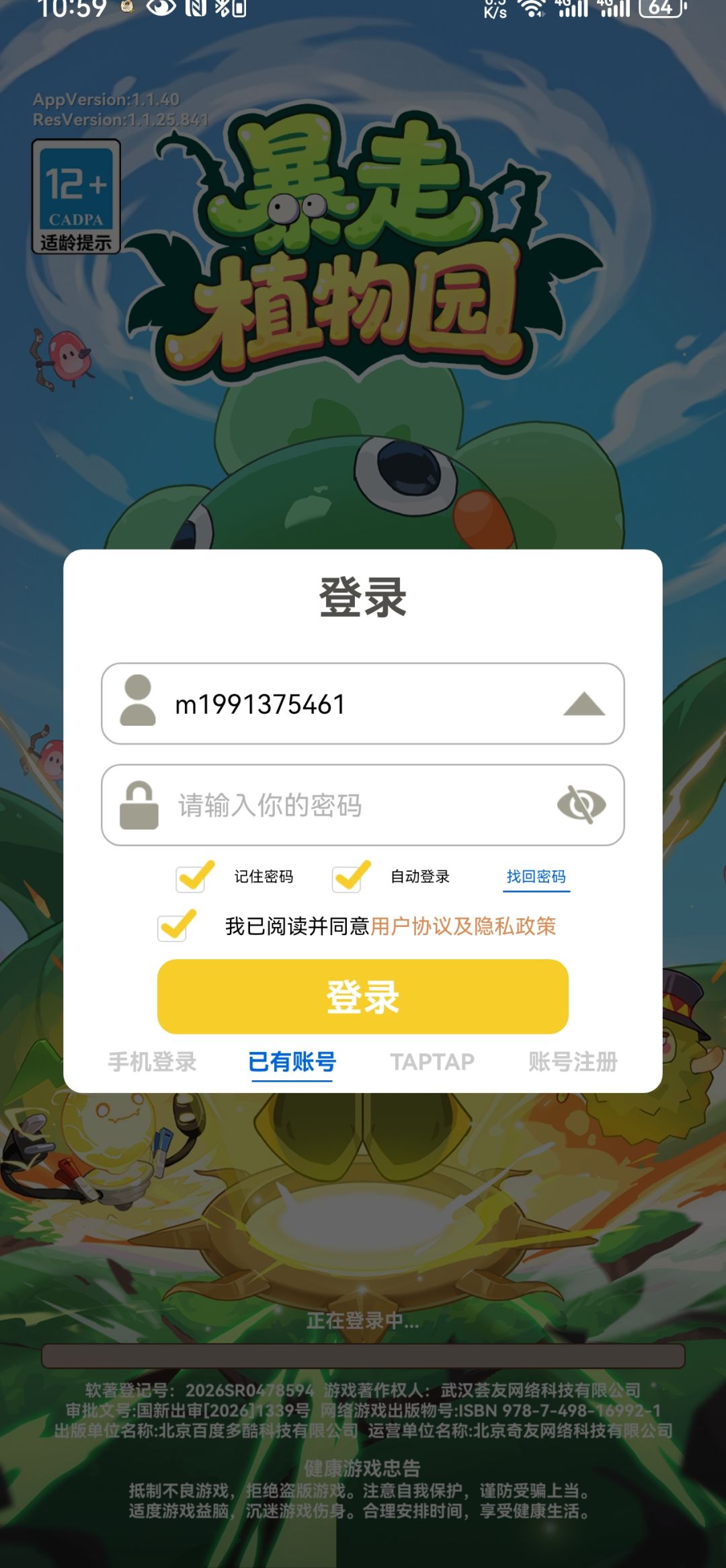Tap the yellow 登录 button
This screenshot has width=726, height=1568.
click(363, 996)
